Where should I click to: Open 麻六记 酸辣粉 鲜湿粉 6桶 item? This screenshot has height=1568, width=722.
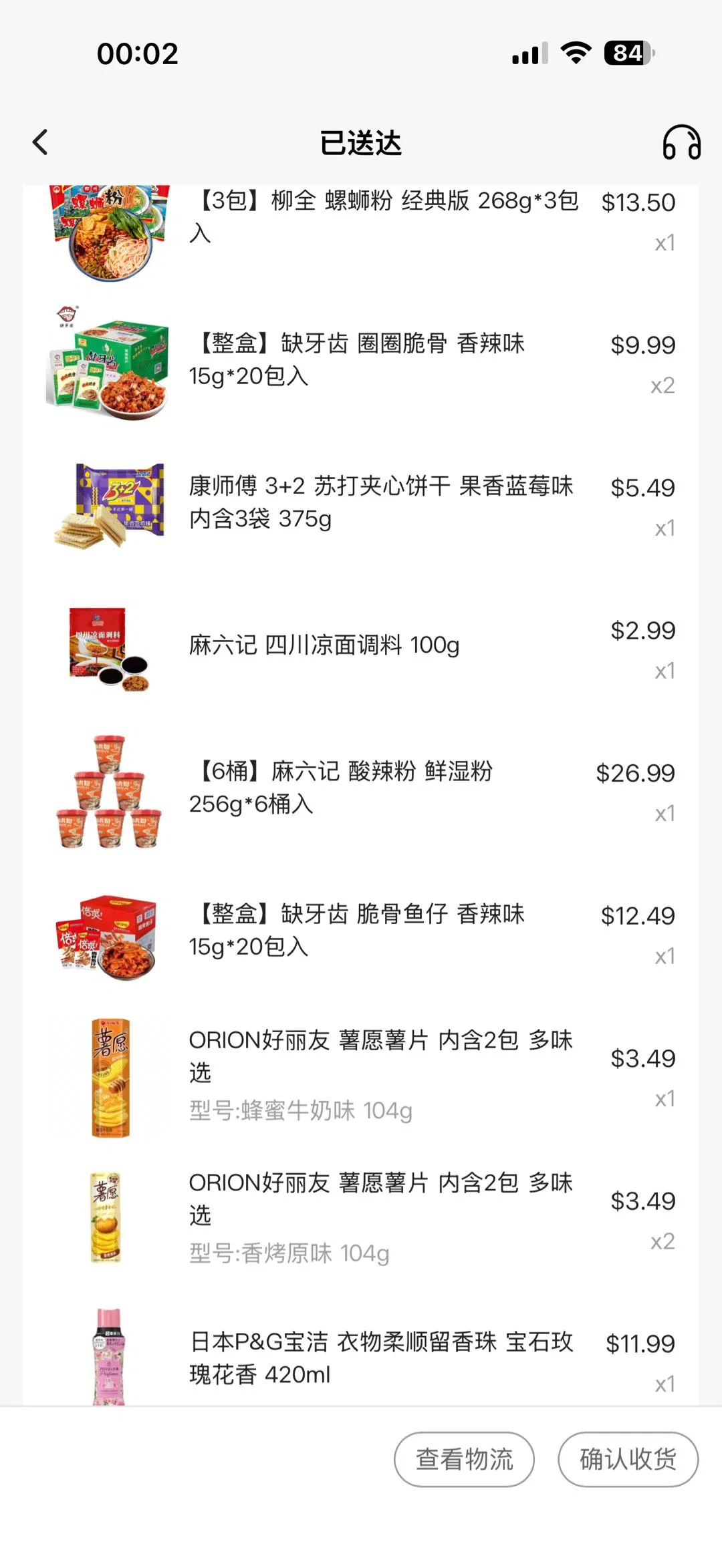[341, 788]
